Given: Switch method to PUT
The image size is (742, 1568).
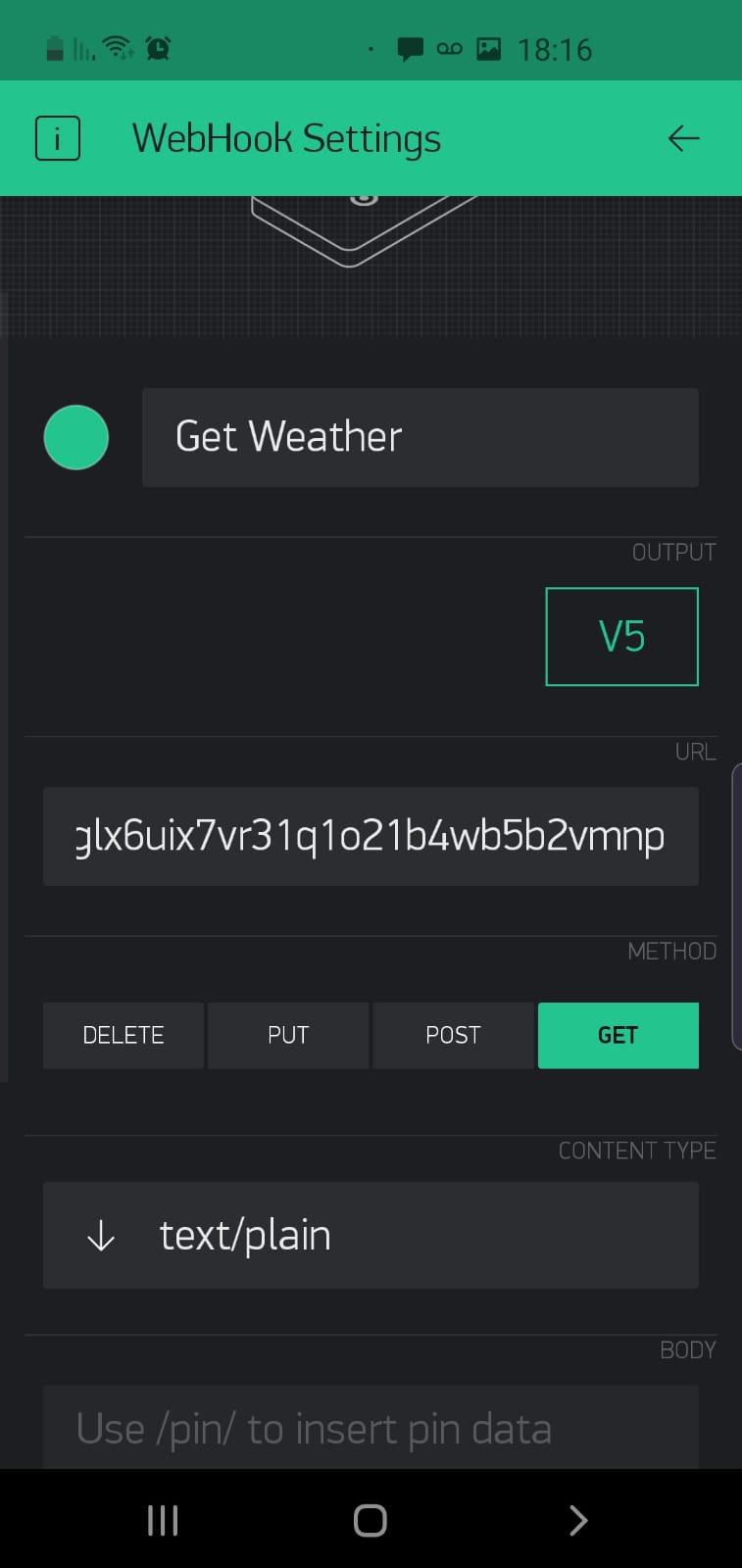Looking at the screenshot, I should pyautogui.click(x=288, y=1035).
